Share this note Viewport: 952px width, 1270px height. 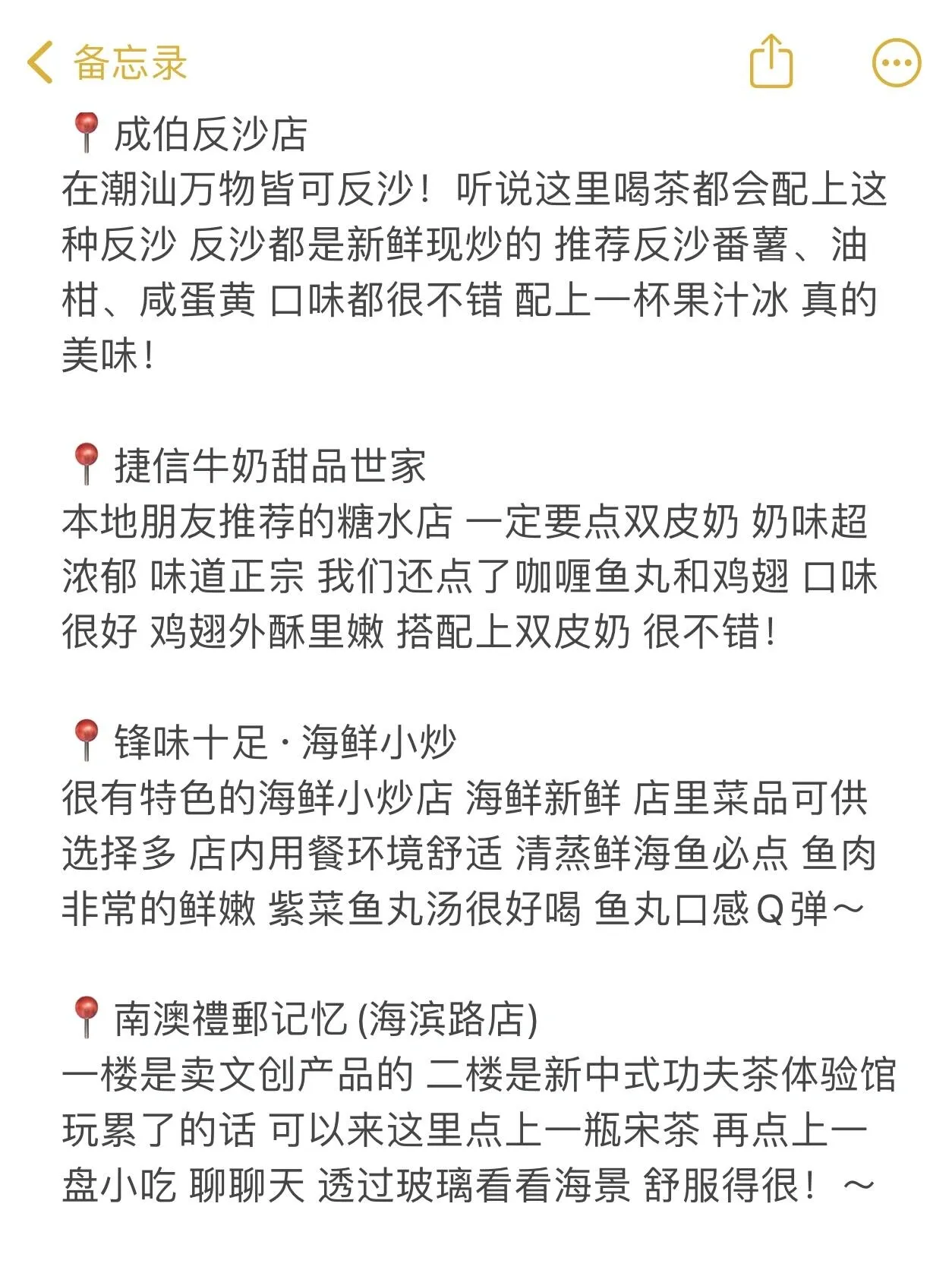pyautogui.click(x=771, y=62)
